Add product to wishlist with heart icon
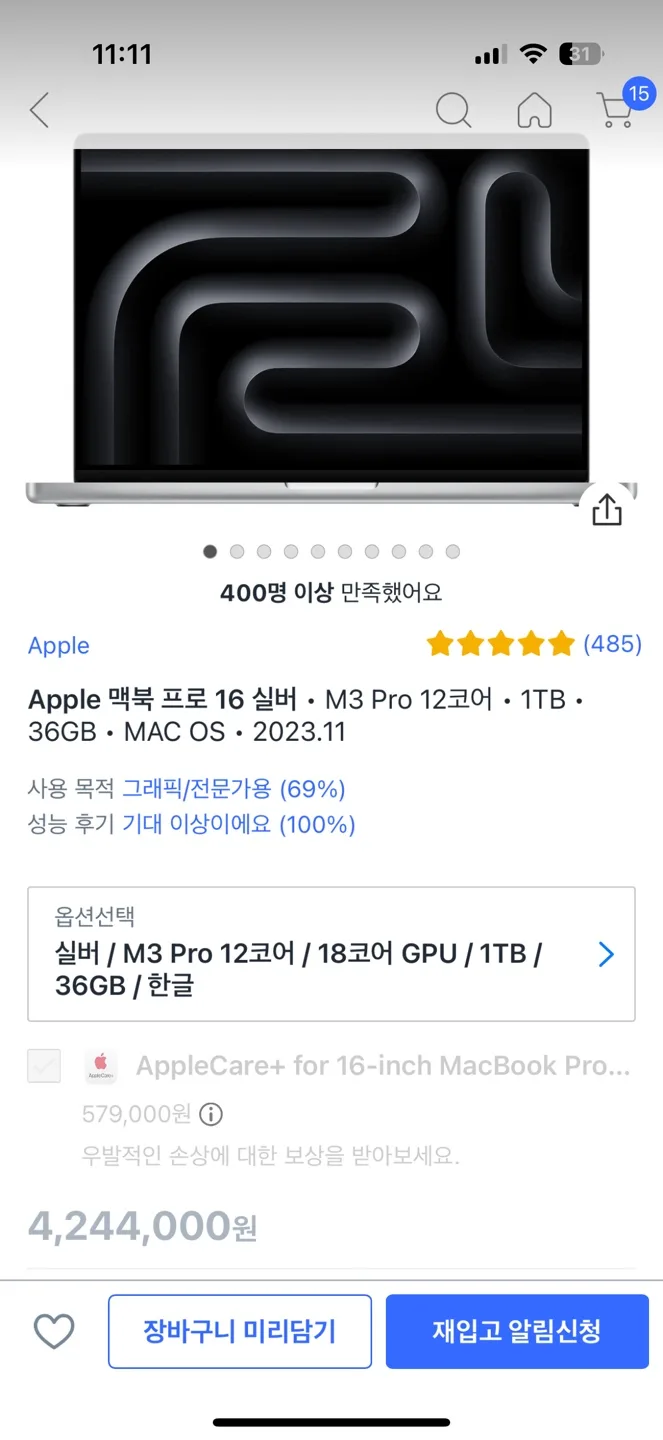Screen dimensions: 663x1440 (x=54, y=1331)
